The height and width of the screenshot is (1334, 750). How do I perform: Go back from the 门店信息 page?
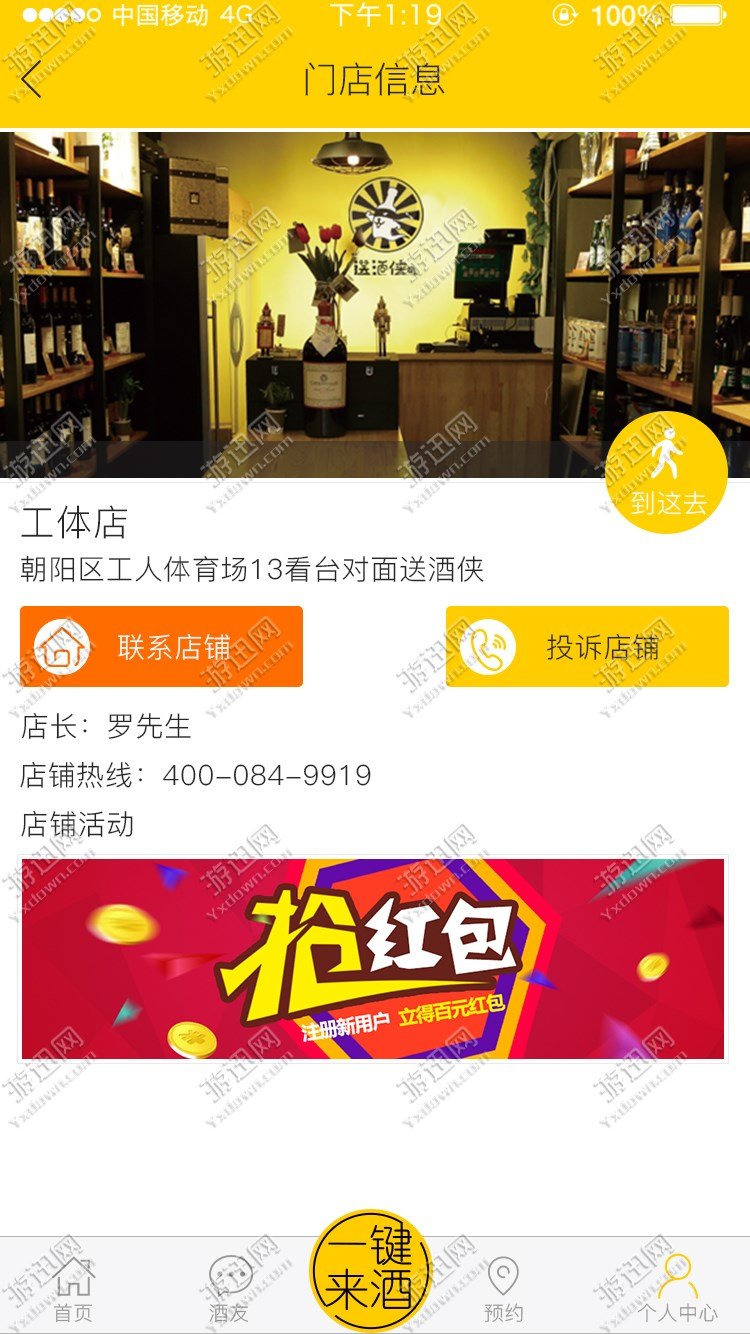[x=32, y=79]
